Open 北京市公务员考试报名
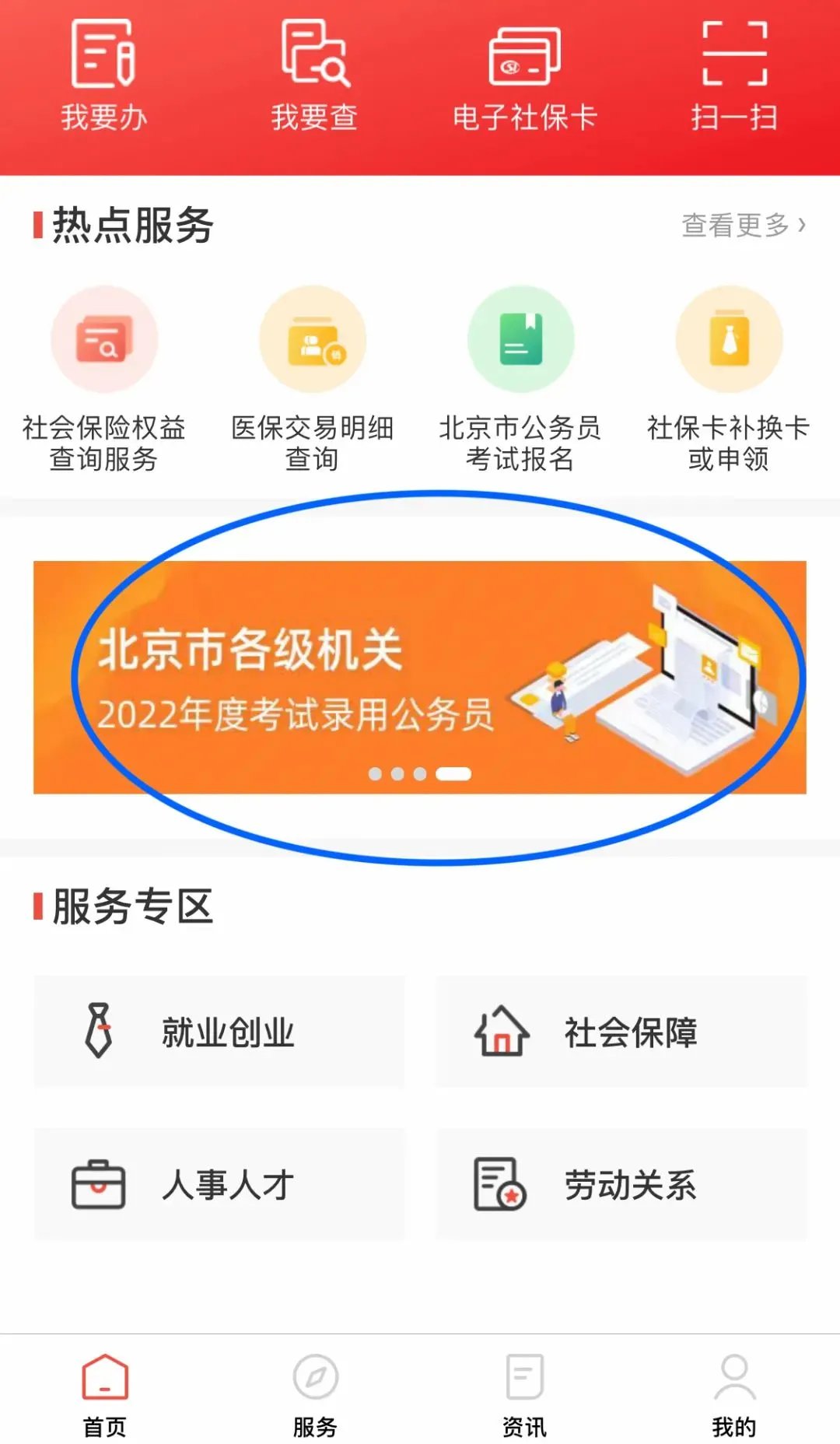Viewport: 840px width, 1444px height. (520, 378)
